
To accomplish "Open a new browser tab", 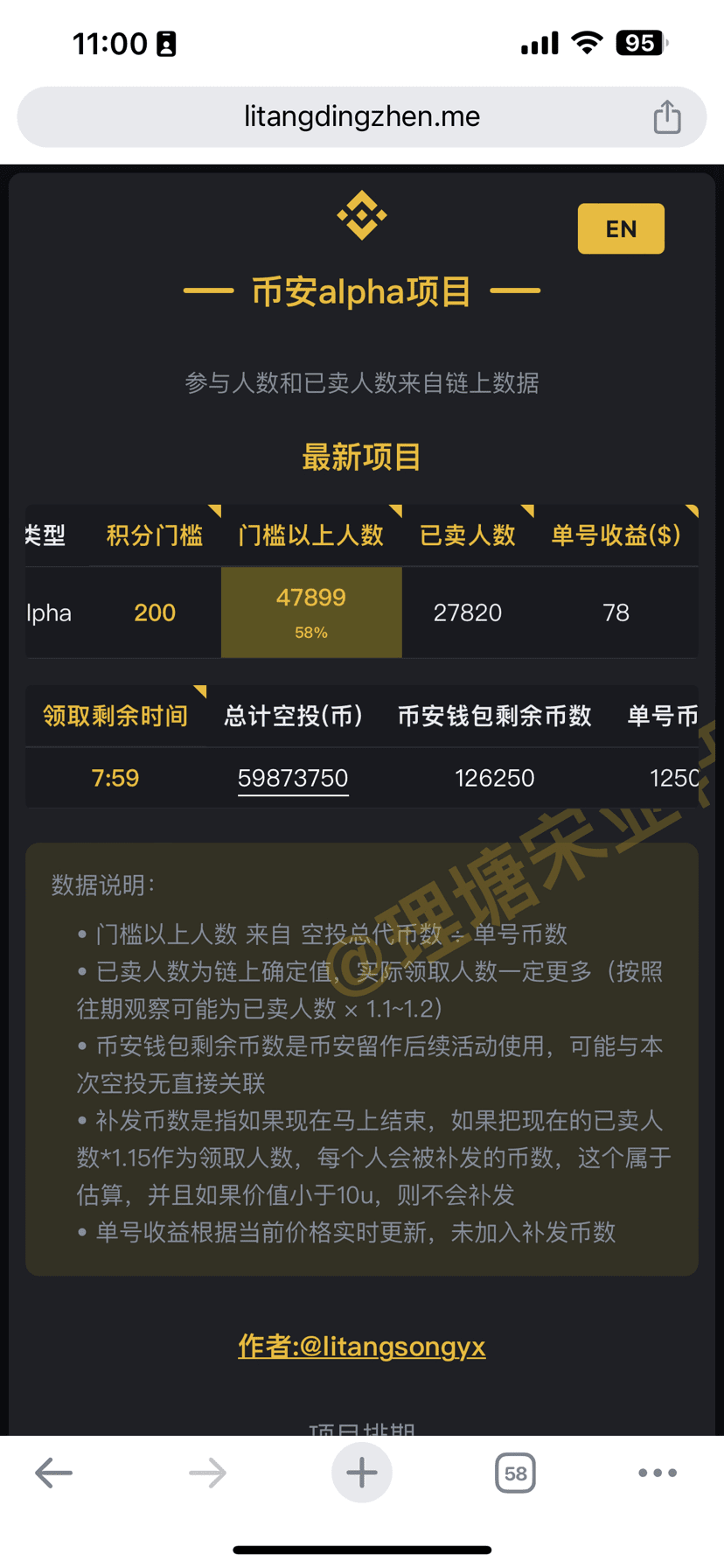I will (x=361, y=1473).
